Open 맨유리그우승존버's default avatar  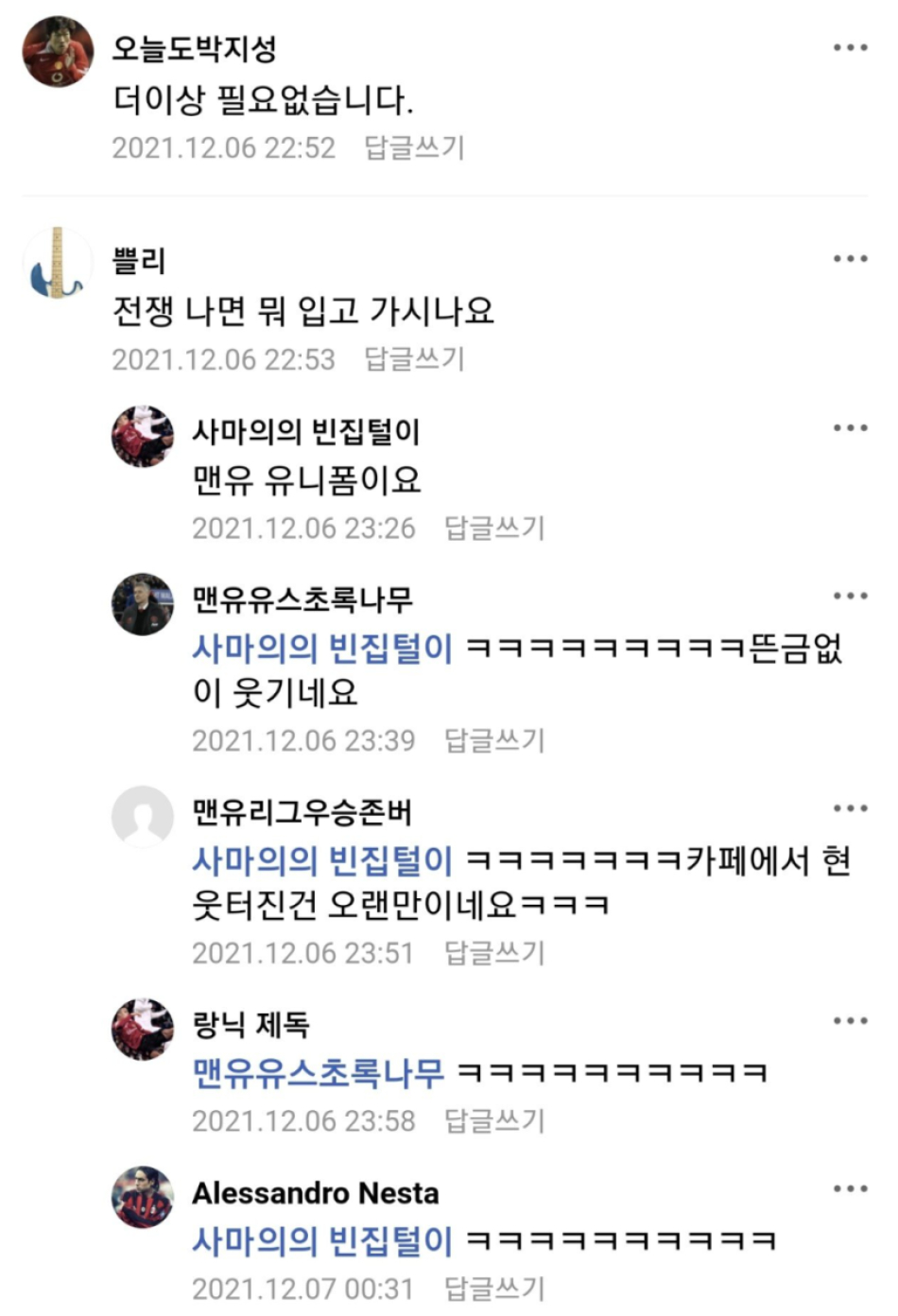143,816
